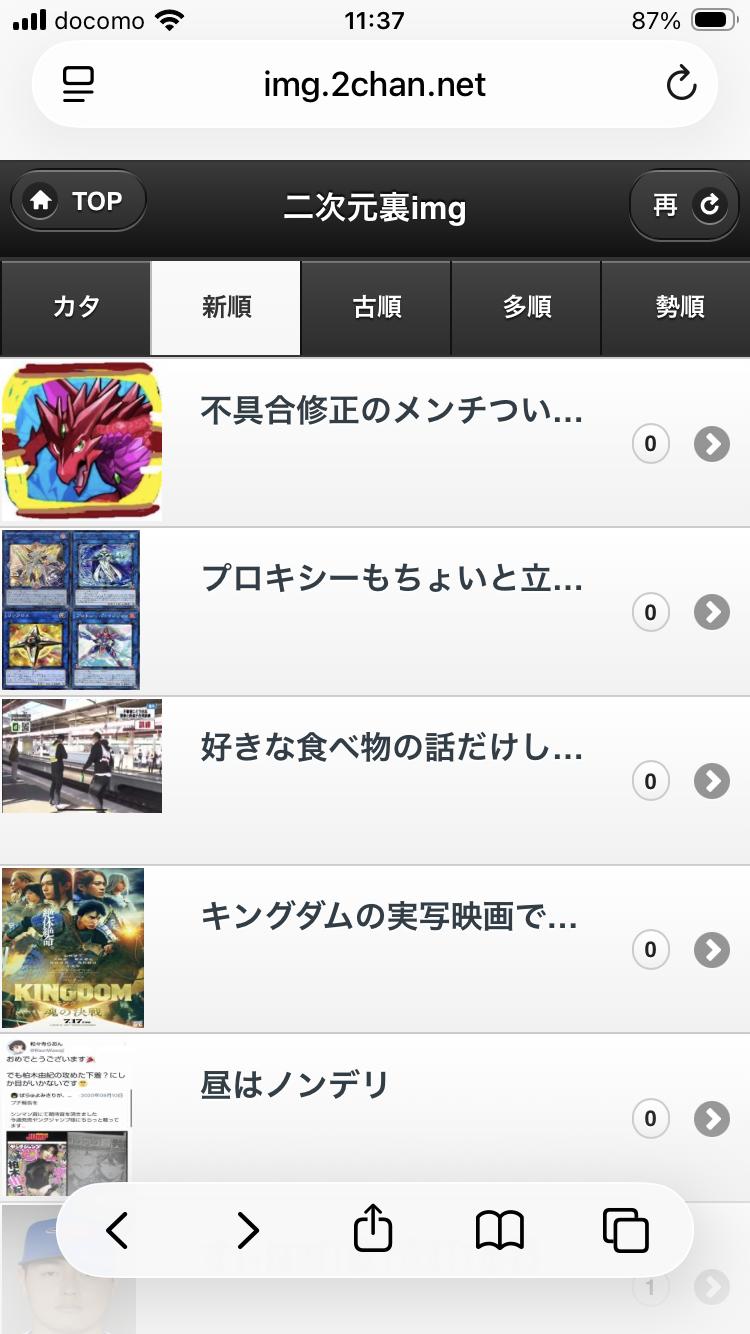Image resolution: width=750 pixels, height=1334 pixels.
Task: Show open Safari tabs
Action: pyautogui.click(x=626, y=1230)
